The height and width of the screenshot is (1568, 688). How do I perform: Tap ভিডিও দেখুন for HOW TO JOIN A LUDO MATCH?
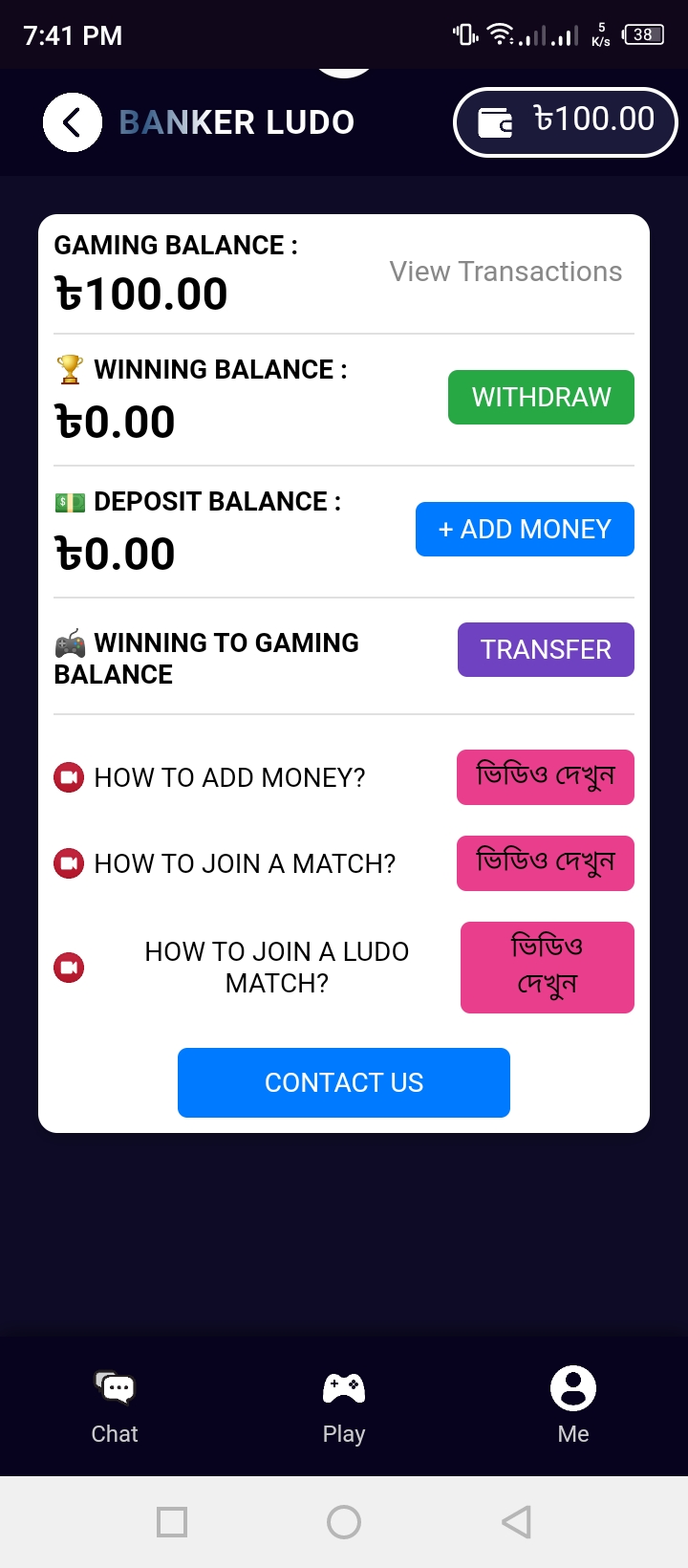[x=547, y=967]
